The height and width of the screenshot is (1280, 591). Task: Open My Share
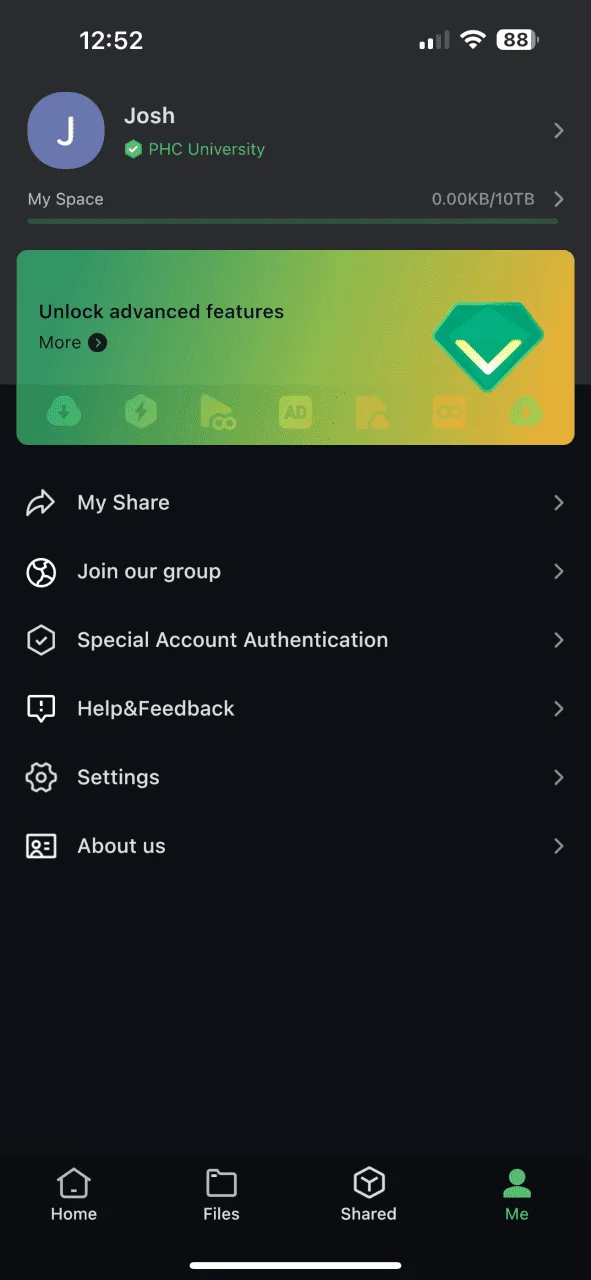click(x=295, y=502)
